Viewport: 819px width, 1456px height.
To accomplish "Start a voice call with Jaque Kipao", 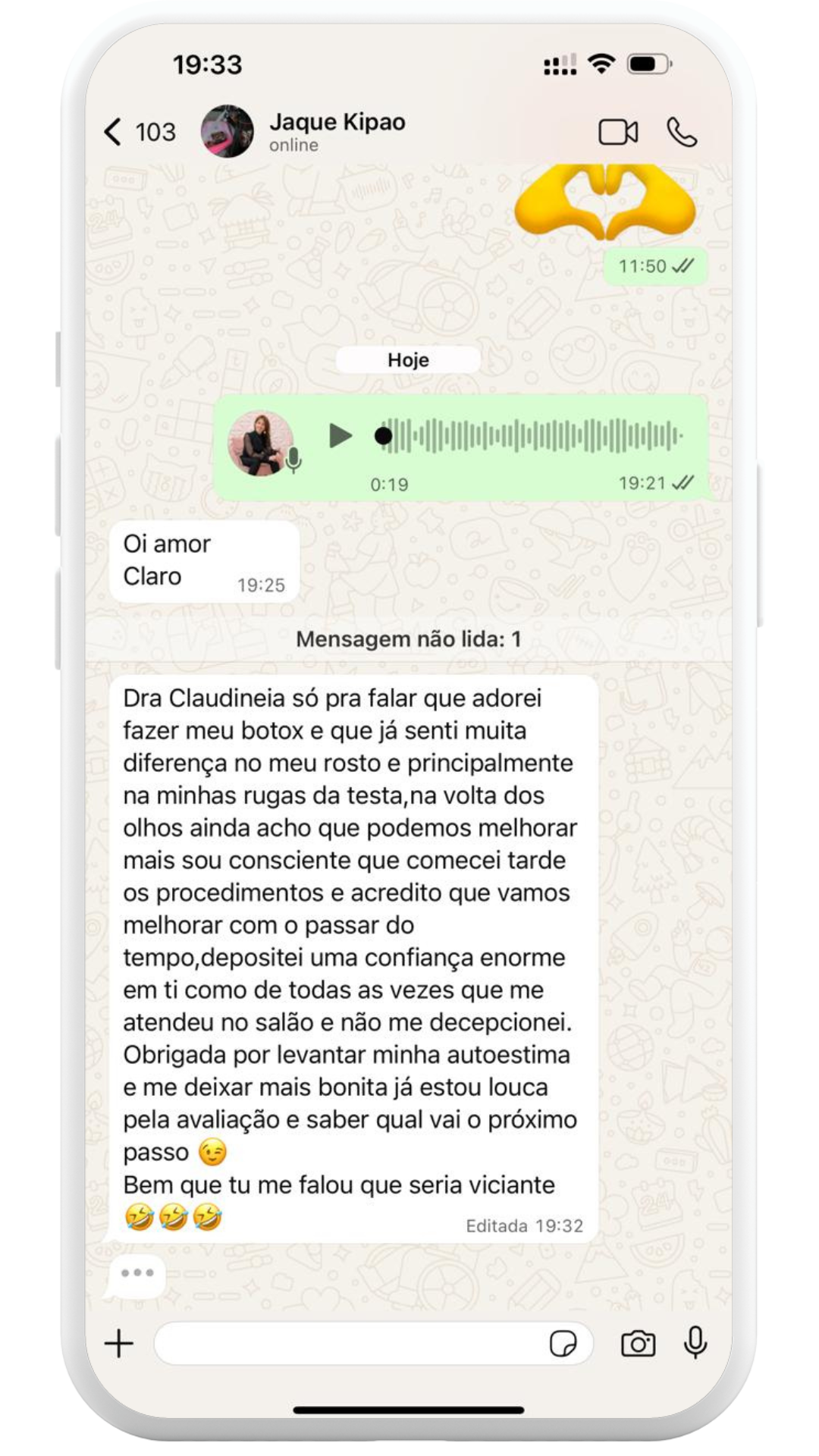I will coord(682,132).
